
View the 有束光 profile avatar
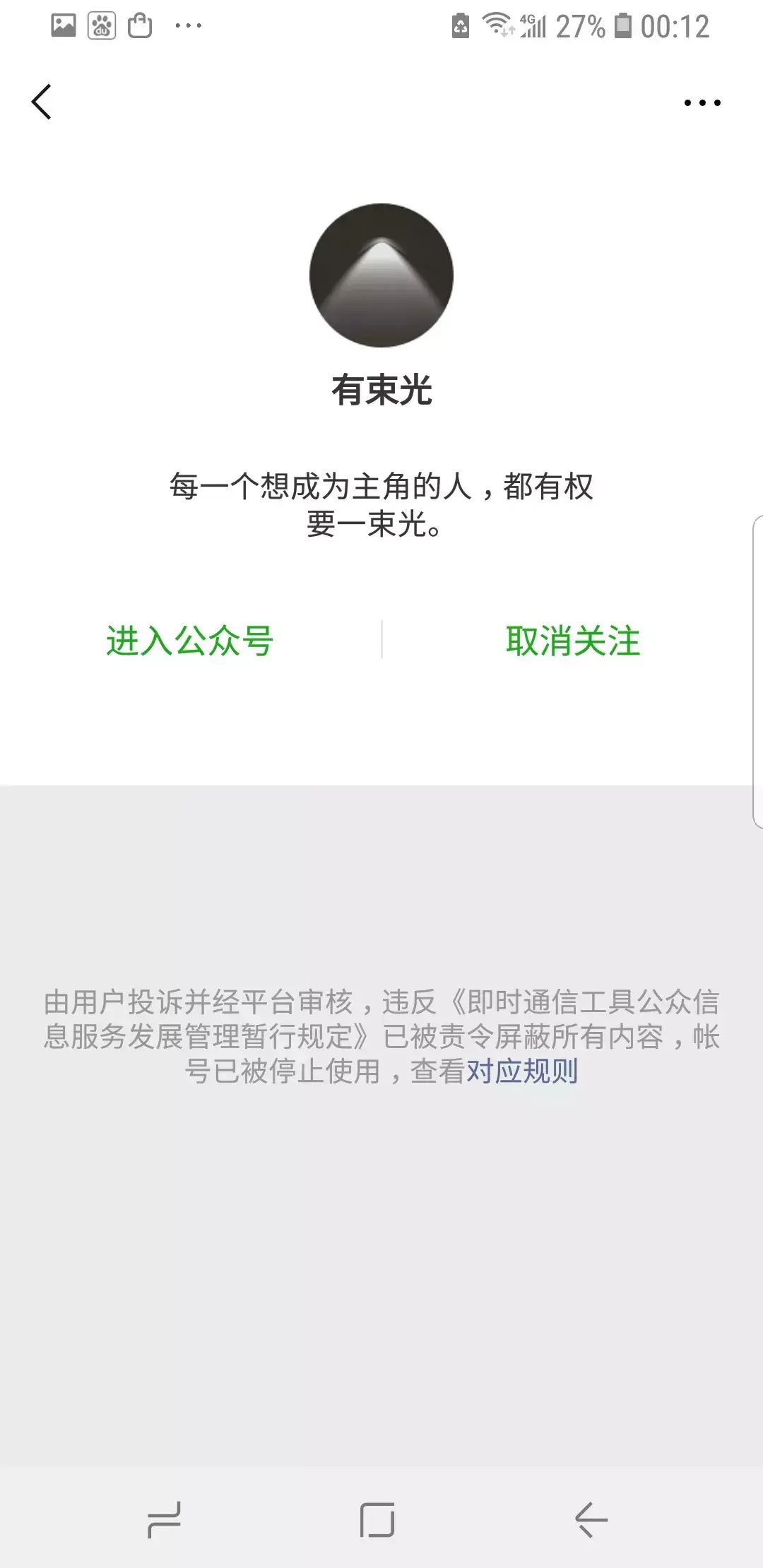[381, 275]
